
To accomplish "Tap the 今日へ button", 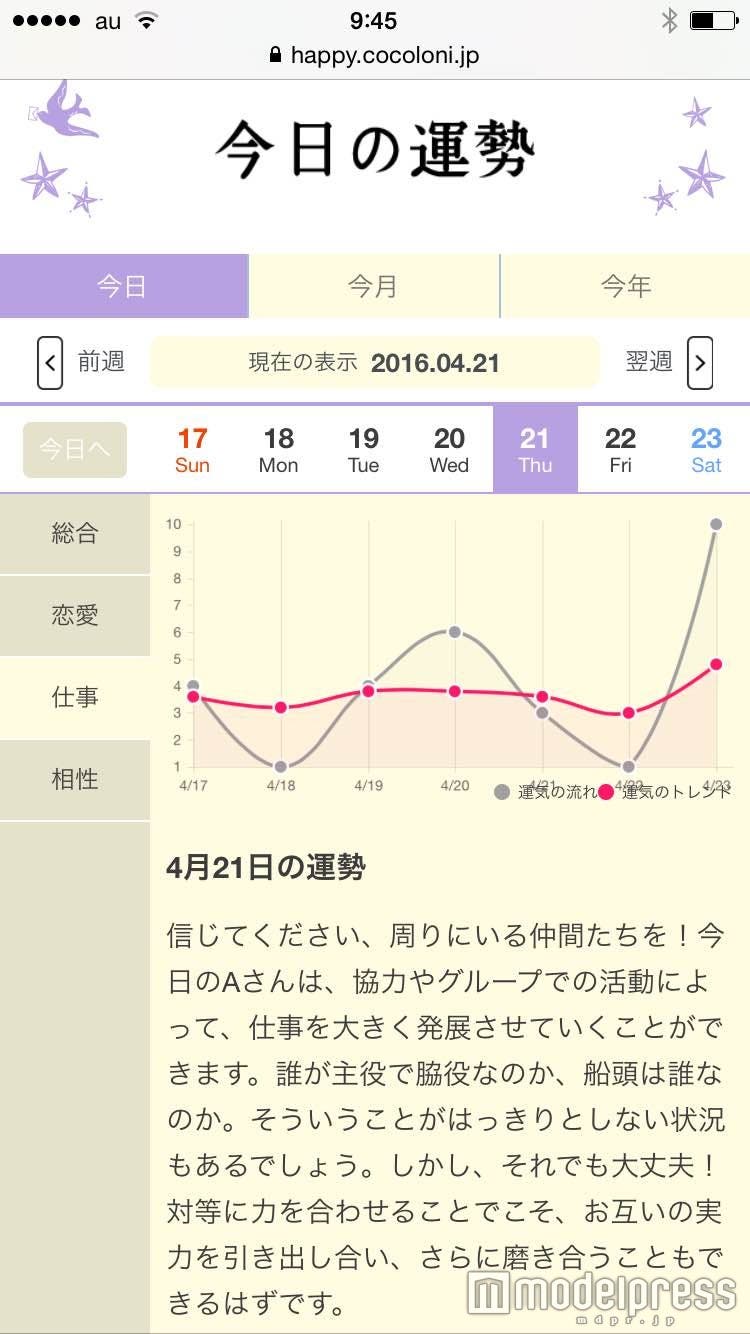I will [x=75, y=450].
